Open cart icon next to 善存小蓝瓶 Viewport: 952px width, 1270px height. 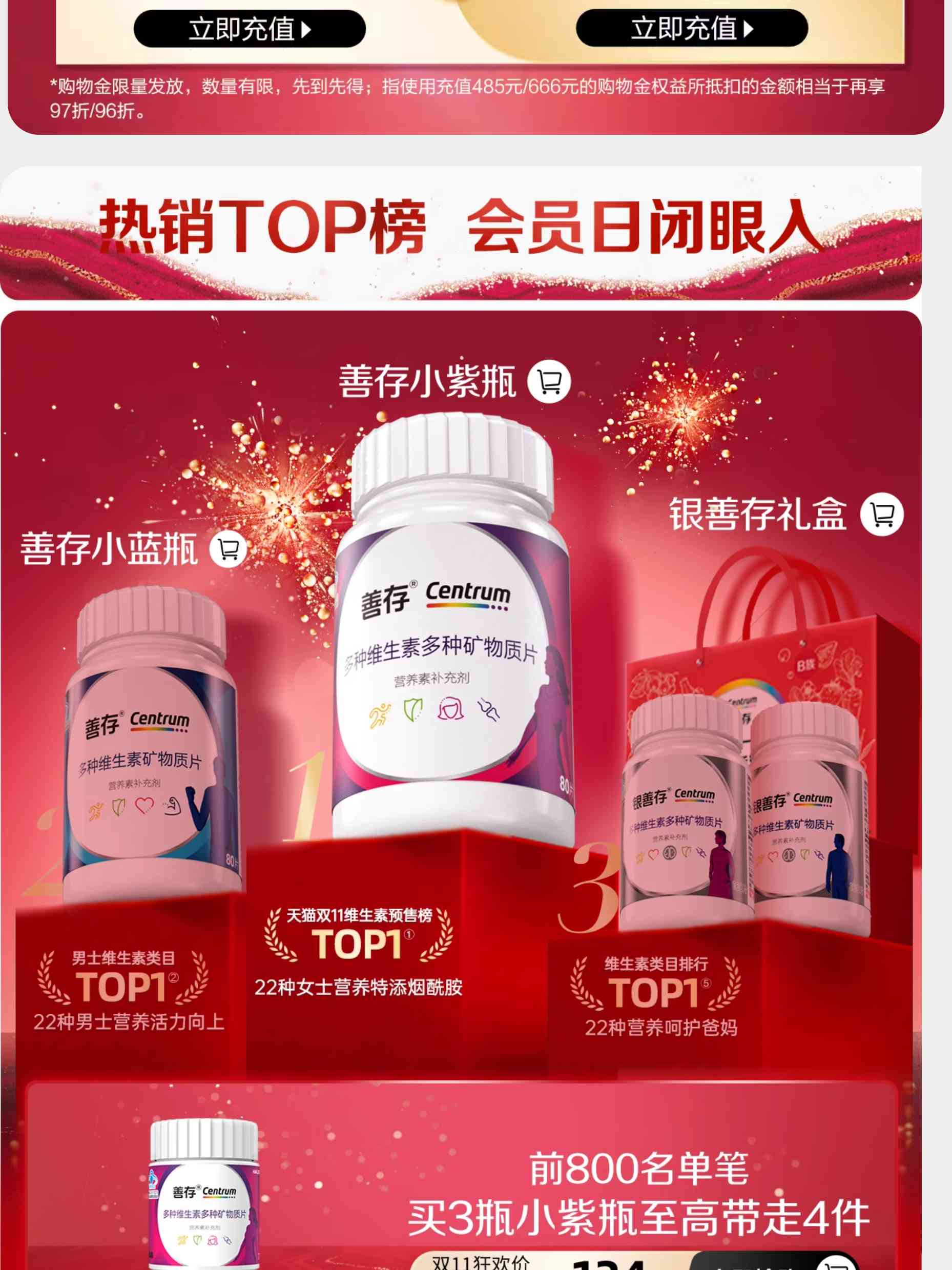point(229,549)
